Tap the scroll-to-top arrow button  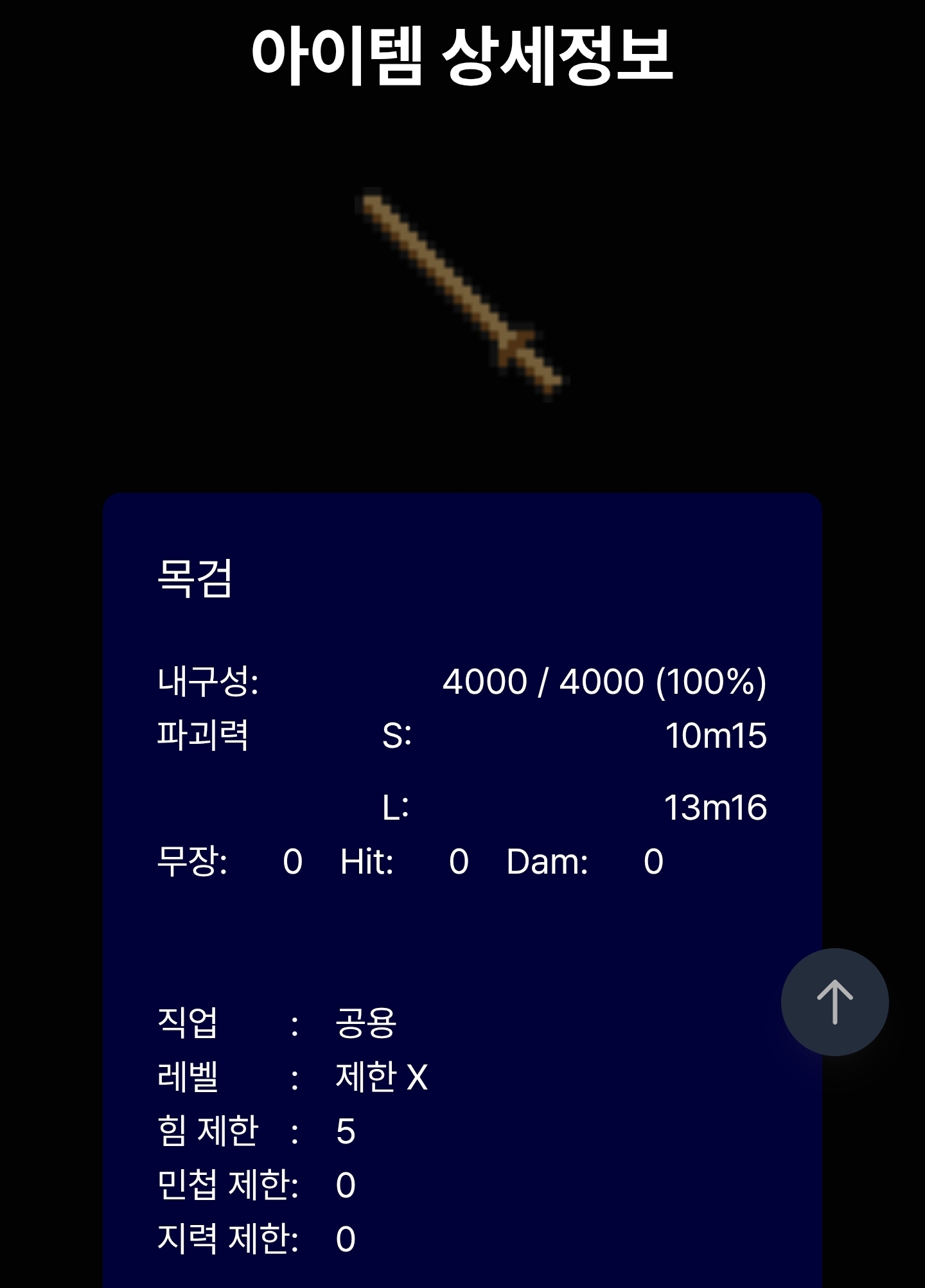(834, 1001)
